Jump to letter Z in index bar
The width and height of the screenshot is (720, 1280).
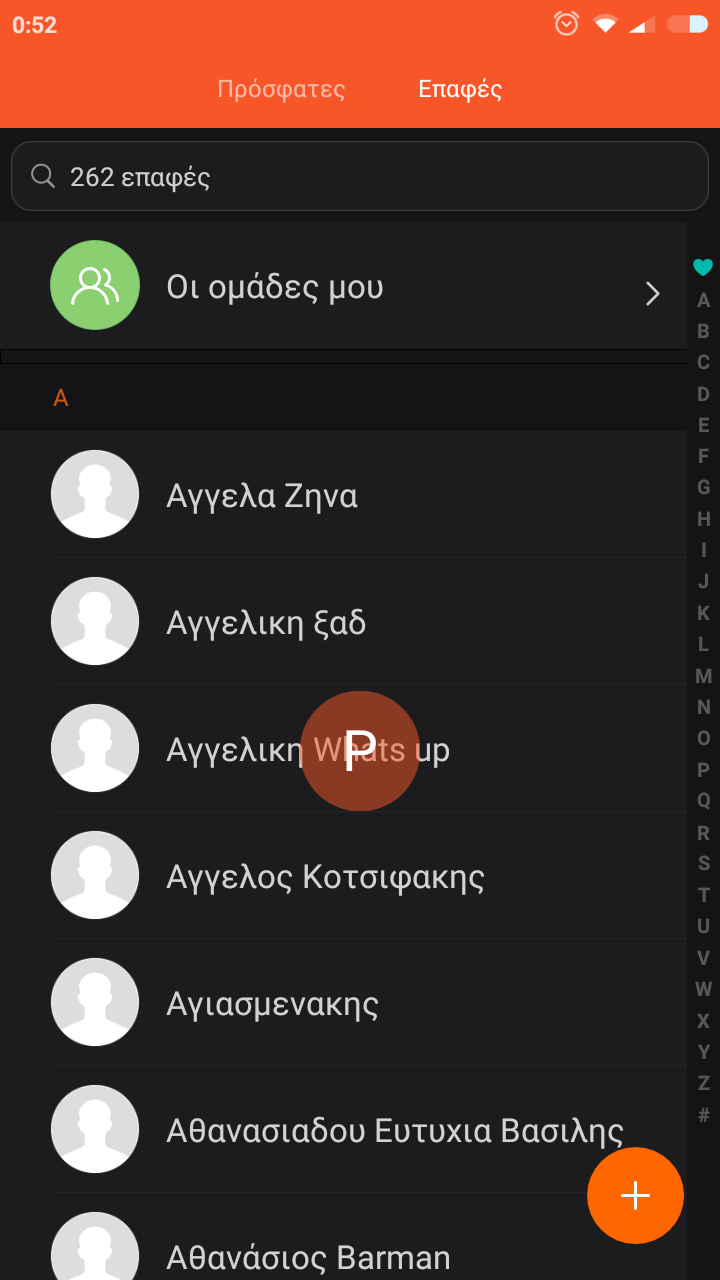pyautogui.click(x=703, y=1083)
